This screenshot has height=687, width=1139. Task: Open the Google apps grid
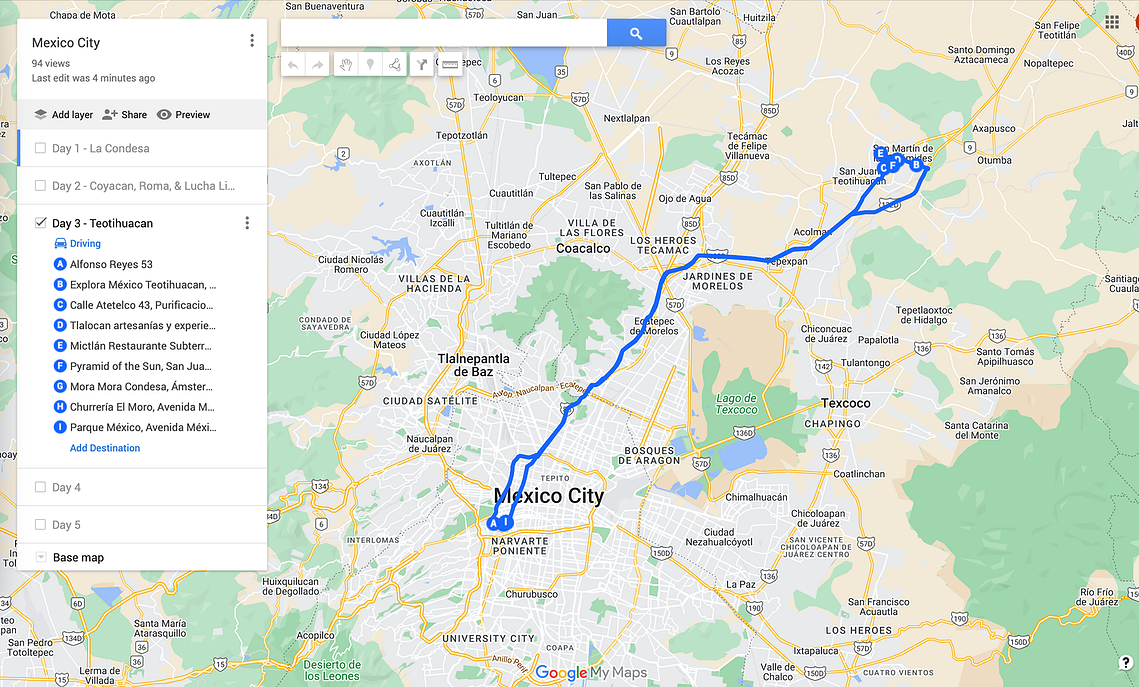click(1112, 22)
